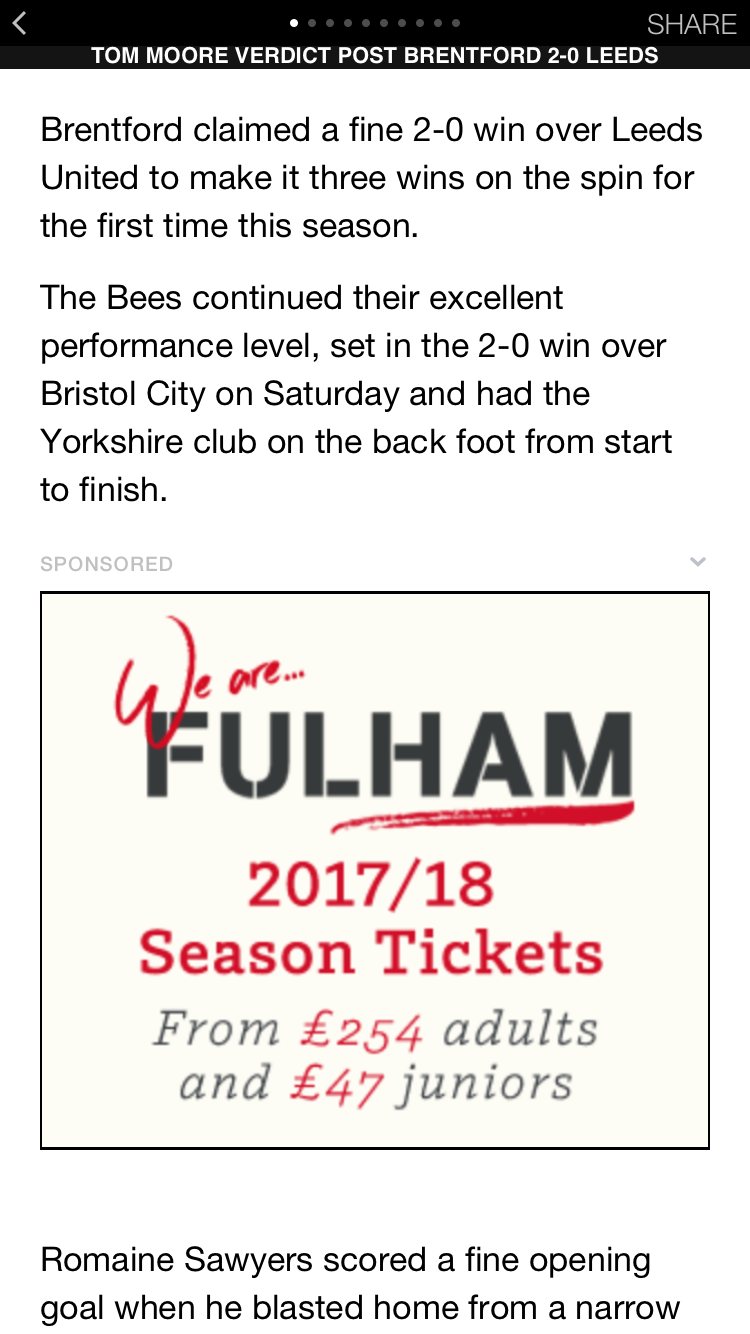Go back using the top-left arrow
The width and height of the screenshot is (750, 1334).
pos(20,23)
